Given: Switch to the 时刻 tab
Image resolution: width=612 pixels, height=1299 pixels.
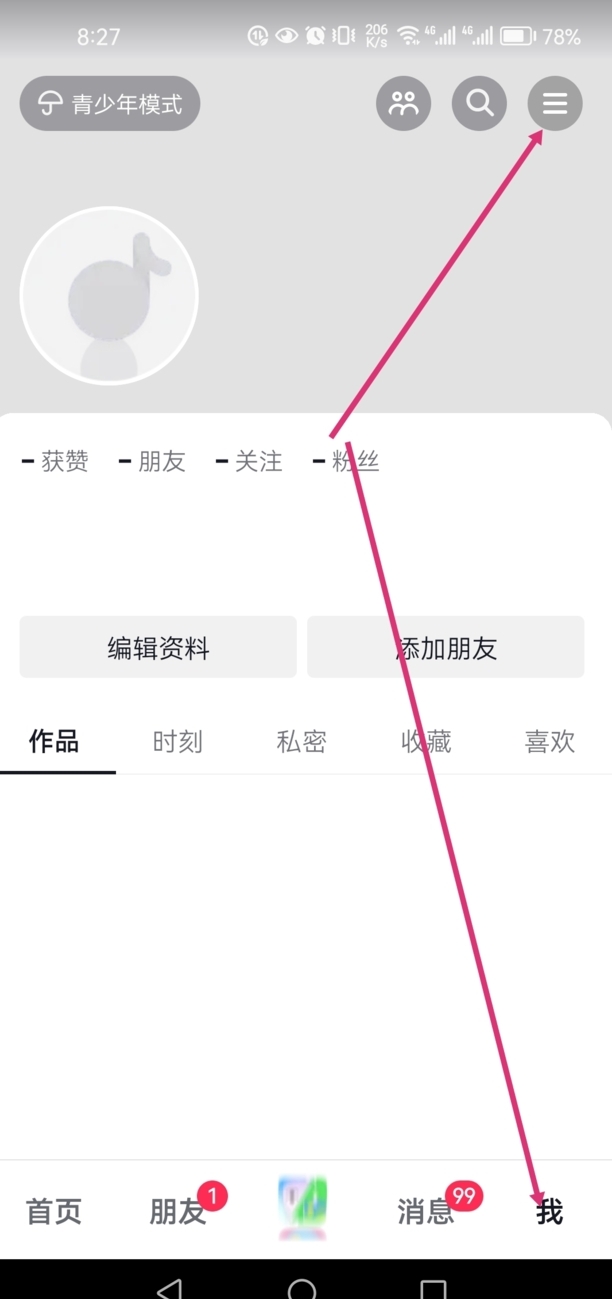Looking at the screenshot, I should point(178,742).
